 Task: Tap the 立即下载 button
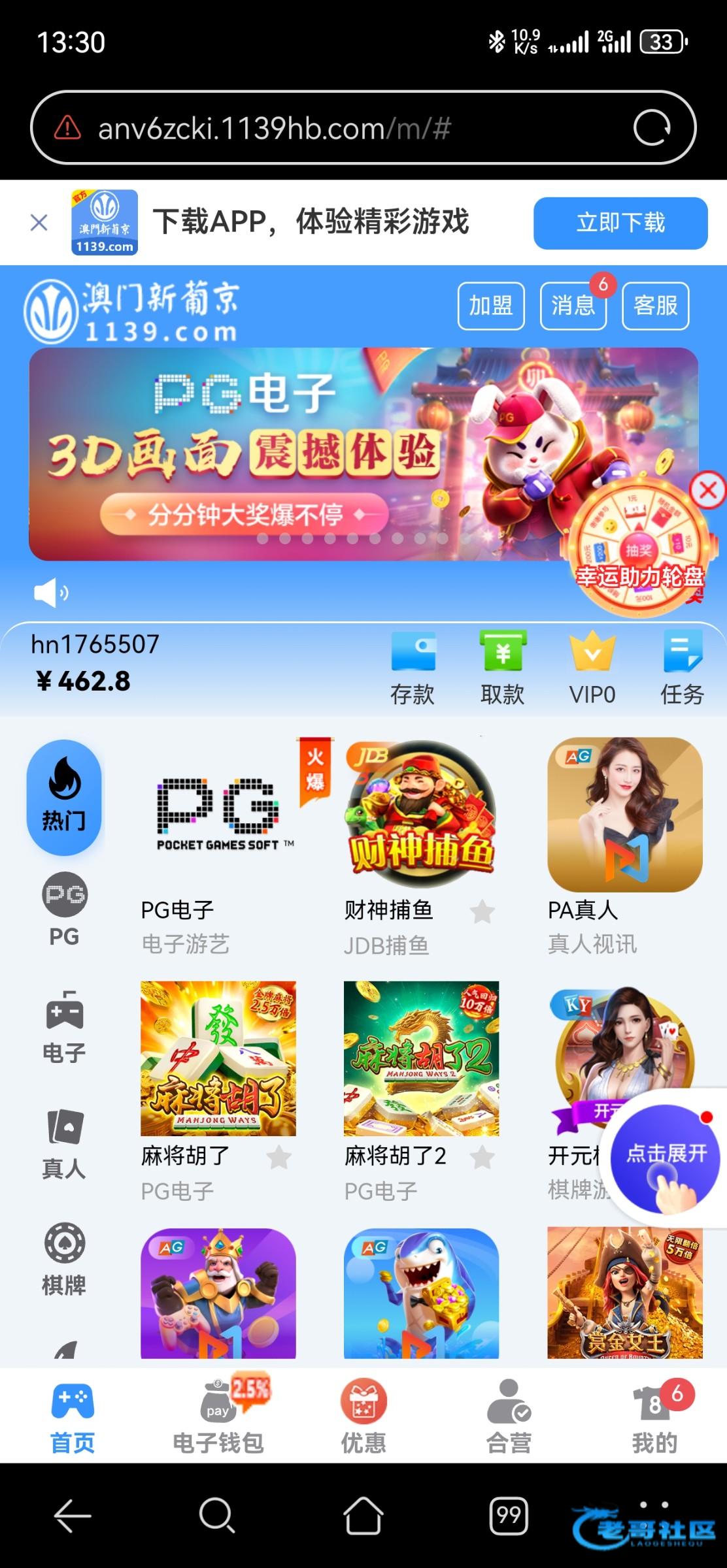620,223
